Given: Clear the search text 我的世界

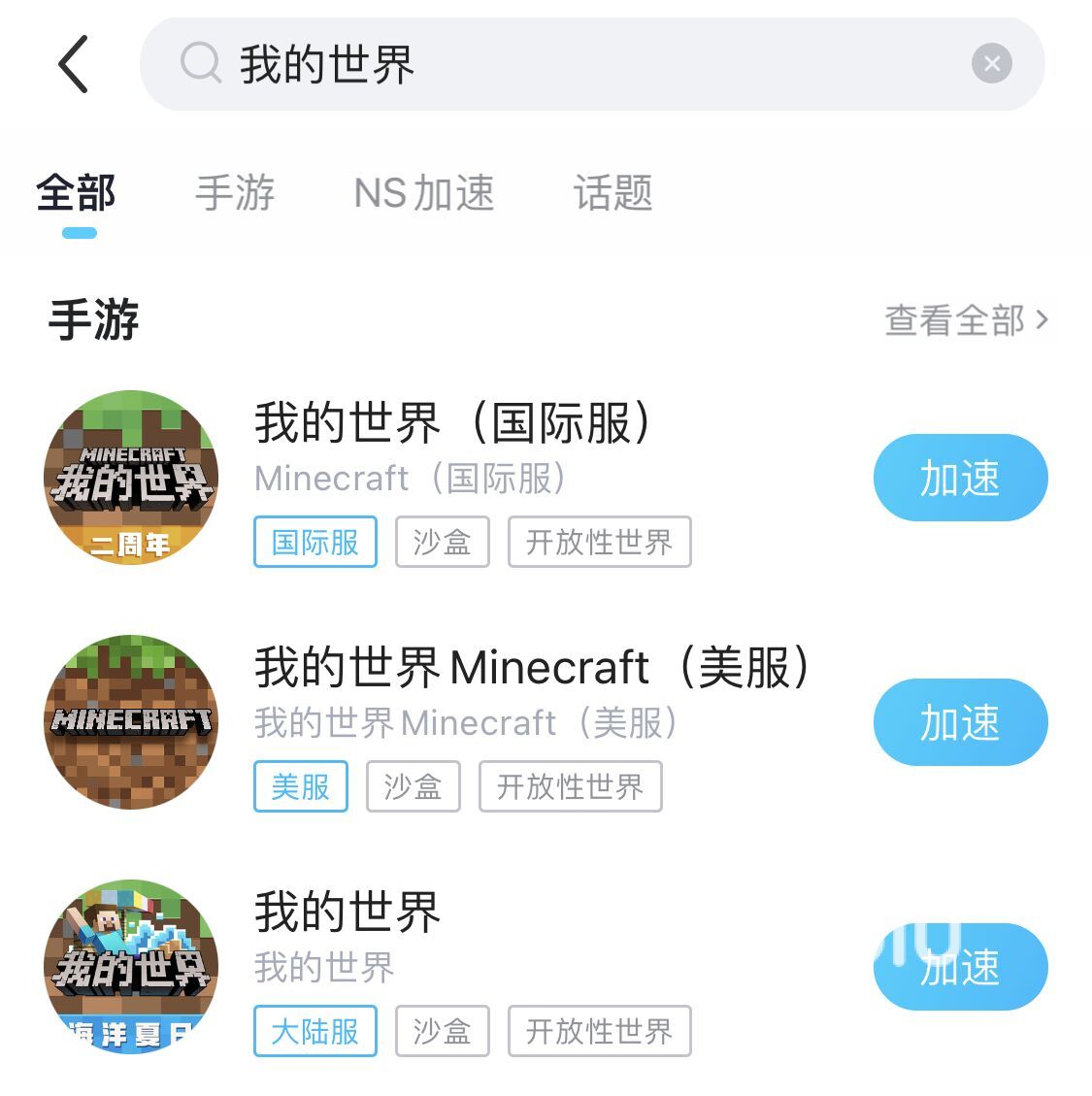Looking at the screenshot, I should (x=991, y=64).
